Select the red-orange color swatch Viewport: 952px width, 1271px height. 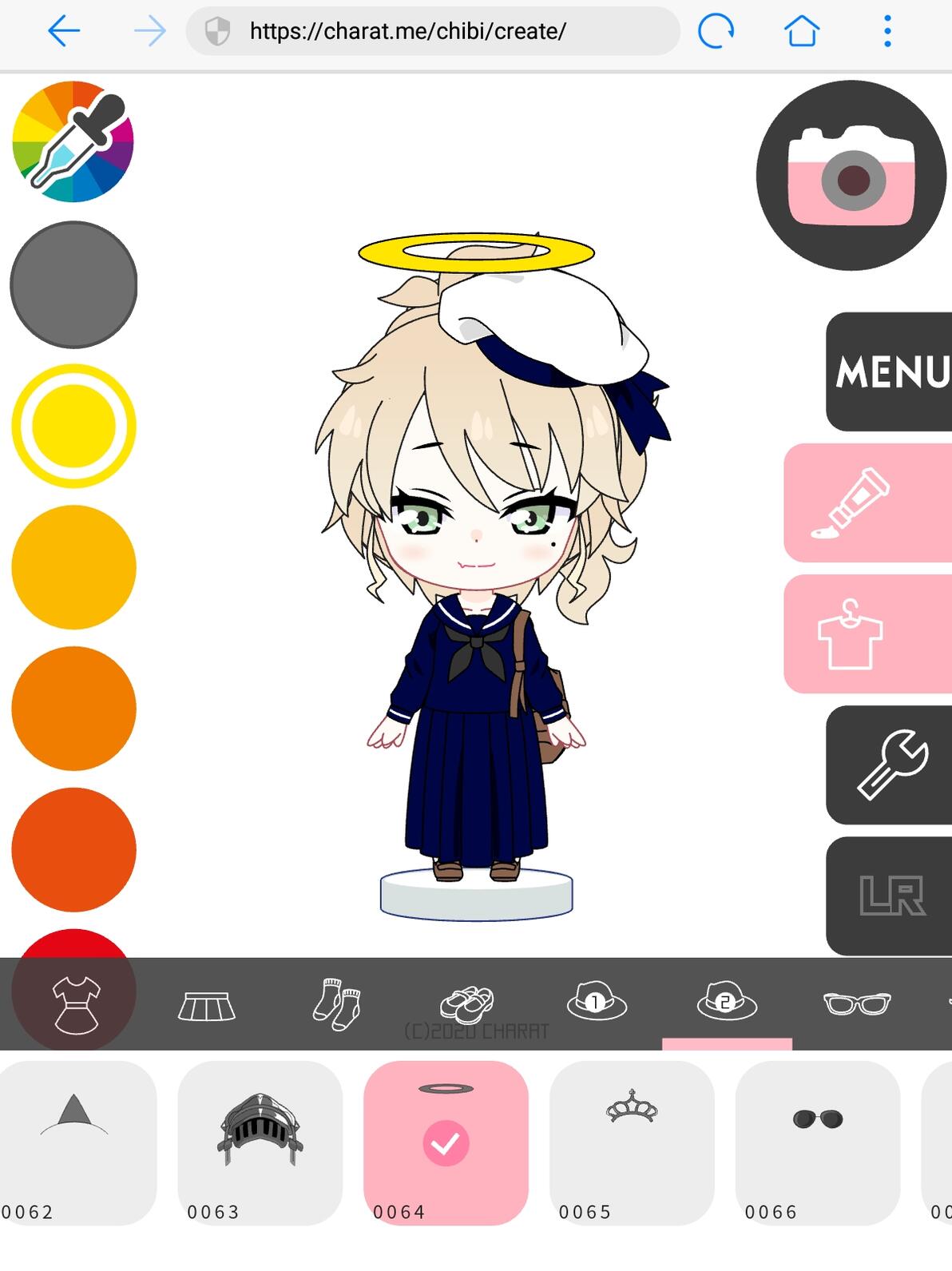[x=73, y=850]
